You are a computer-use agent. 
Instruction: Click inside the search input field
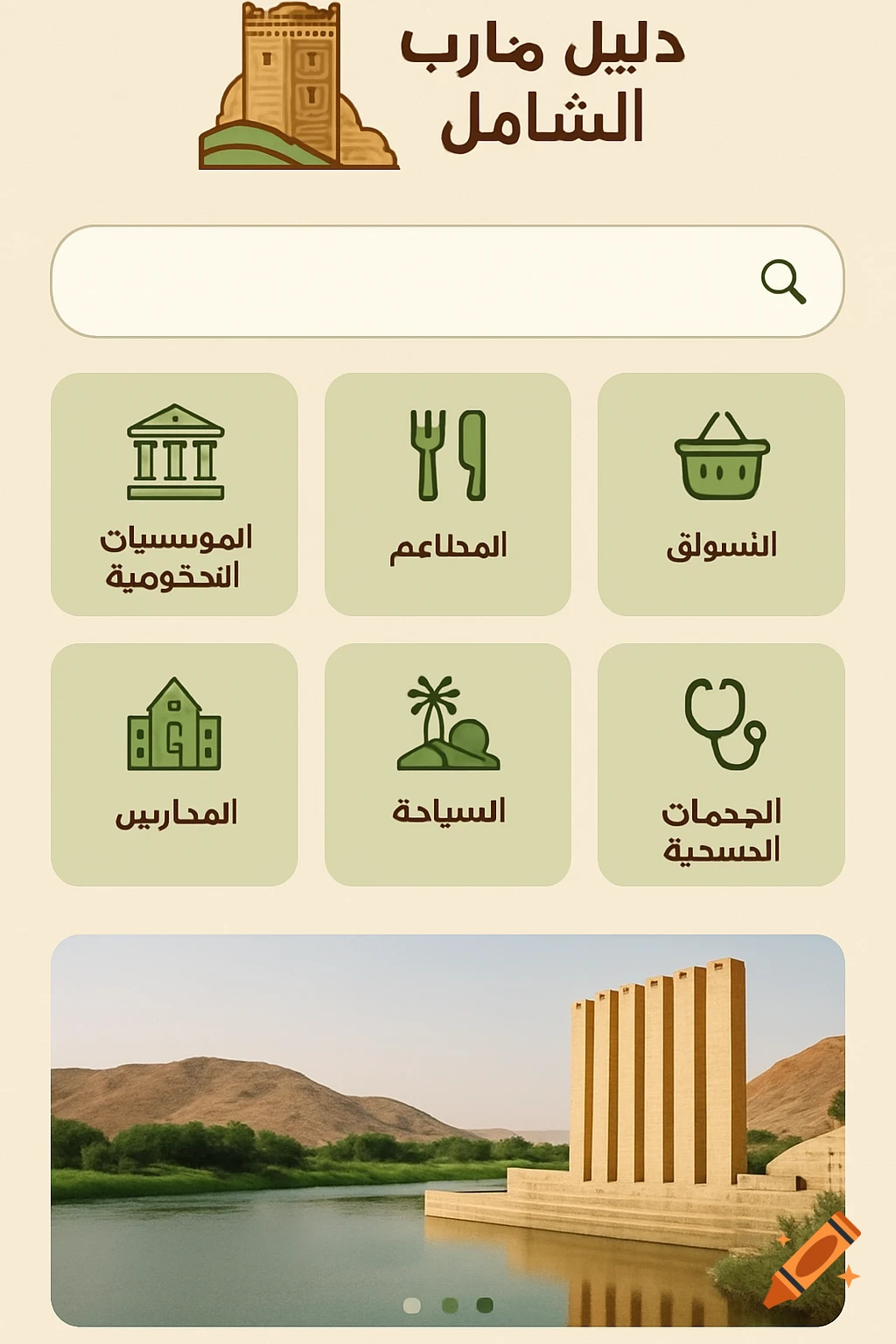pos(394,282)
